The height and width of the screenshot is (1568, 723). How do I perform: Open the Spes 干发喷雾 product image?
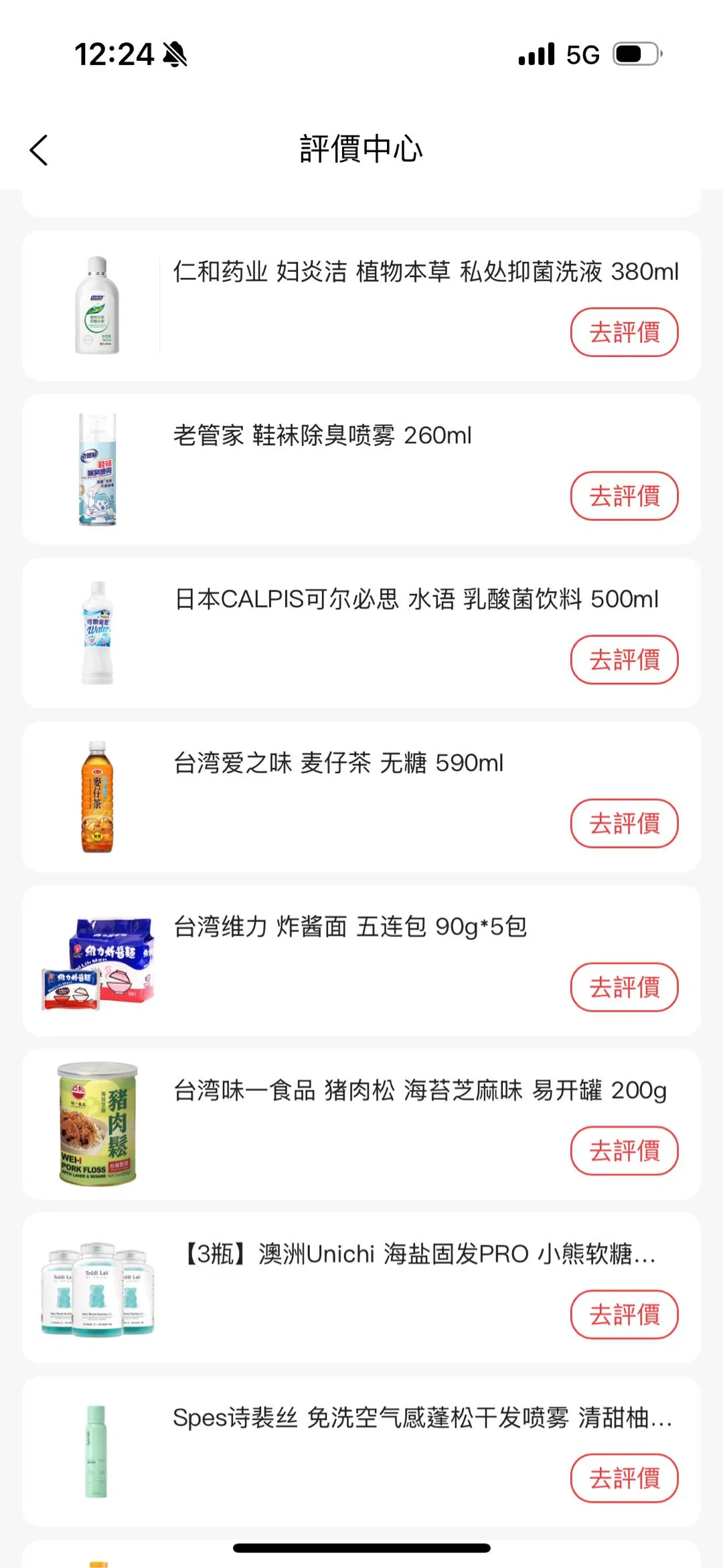click(x=97, y=1452)
